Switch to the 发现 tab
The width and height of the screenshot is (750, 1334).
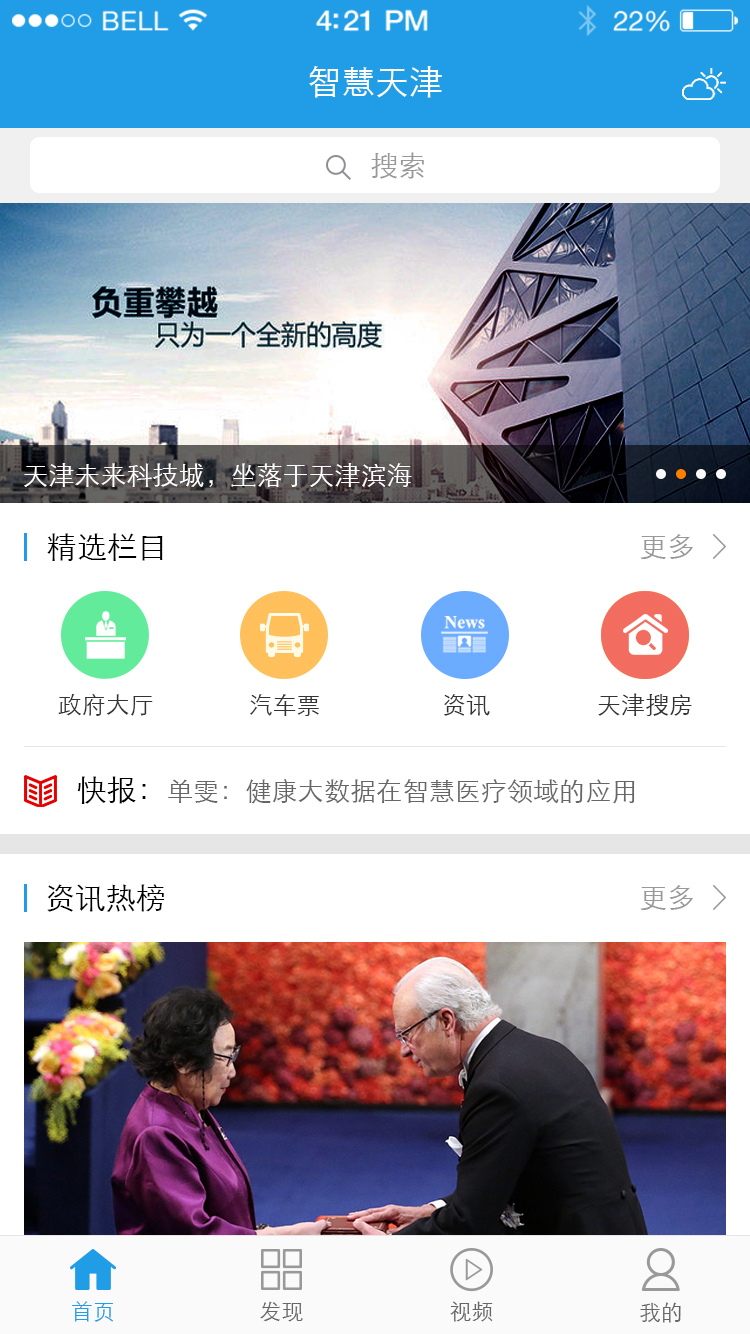pyautogui.click(x=281, y=1286)
